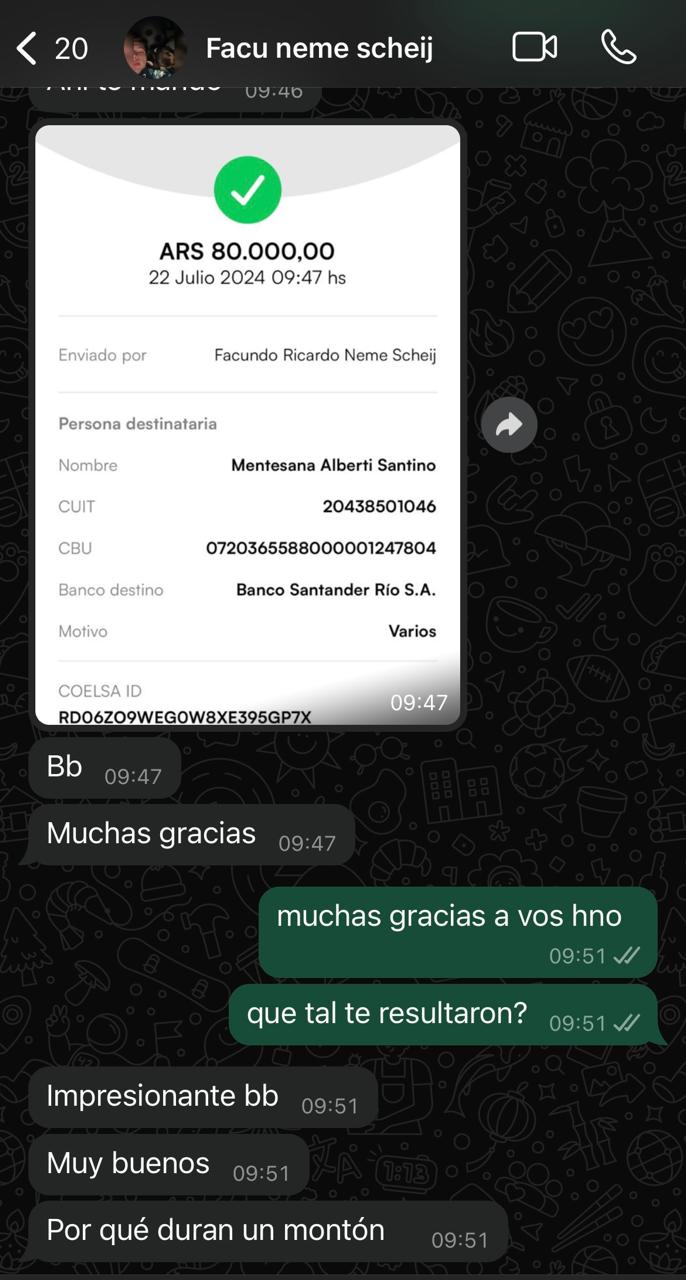Forward the receipt image using the arrow icon
The width and height of the screenshot is (686, 1280).
[509, 425]
